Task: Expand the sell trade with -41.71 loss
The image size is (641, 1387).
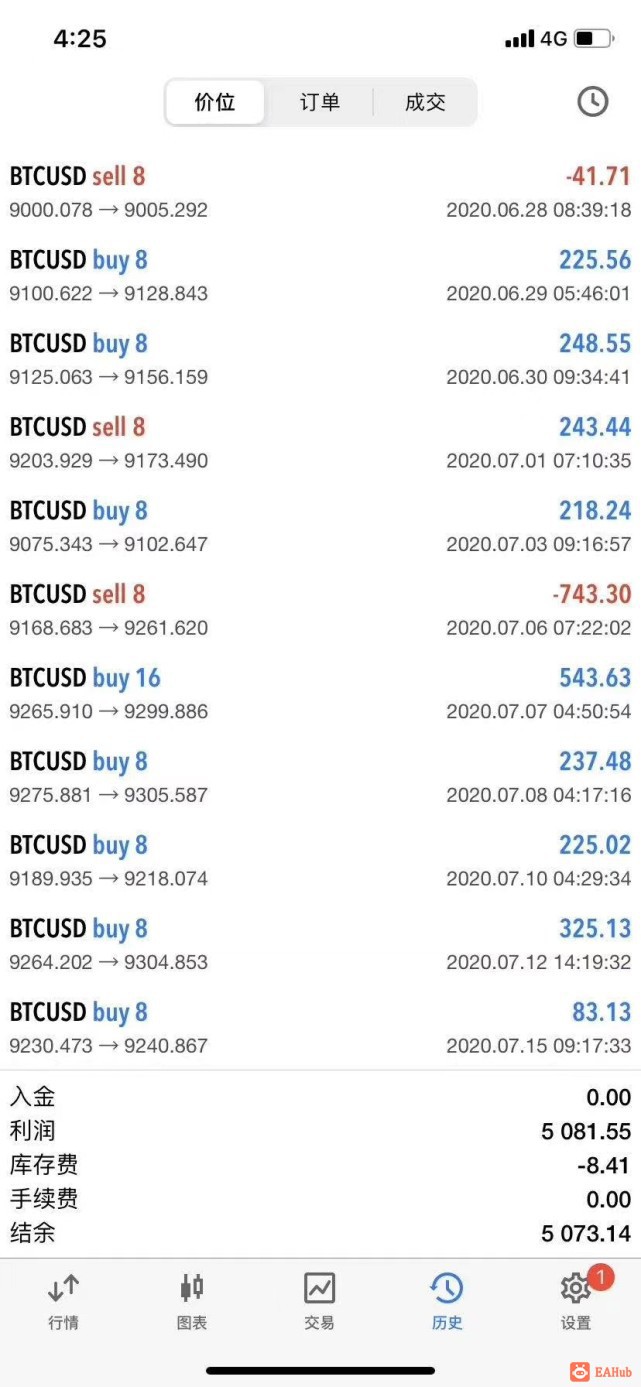Action: (x=320, y=193)
